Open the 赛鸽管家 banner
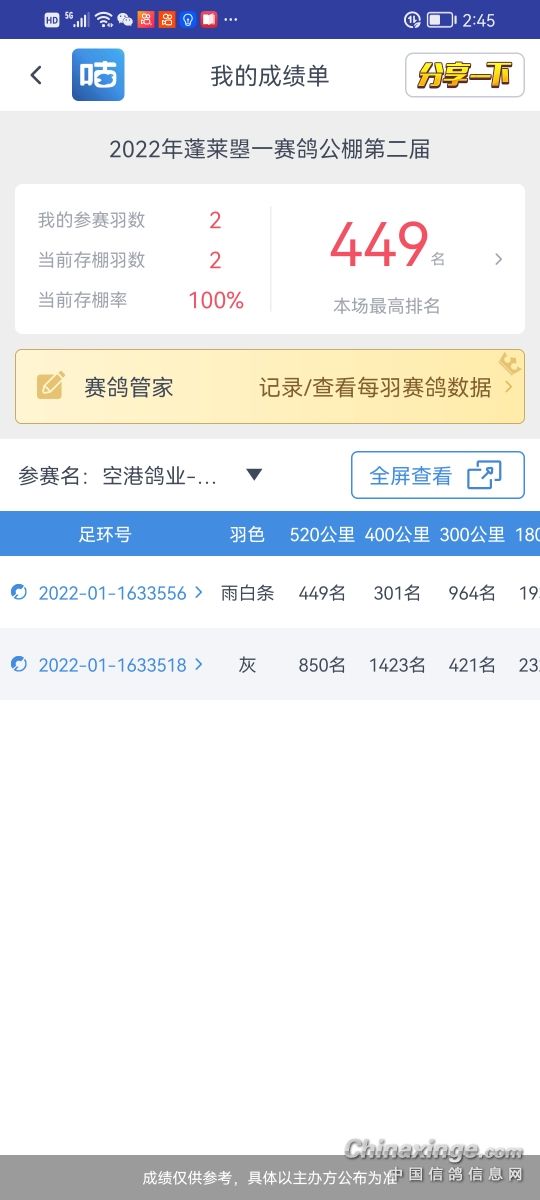 [x=270, y=387]
